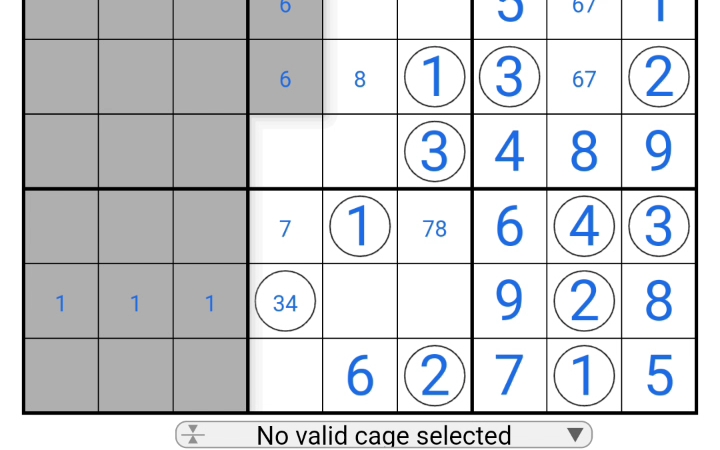Select the cell with small candidate 8

360,78
